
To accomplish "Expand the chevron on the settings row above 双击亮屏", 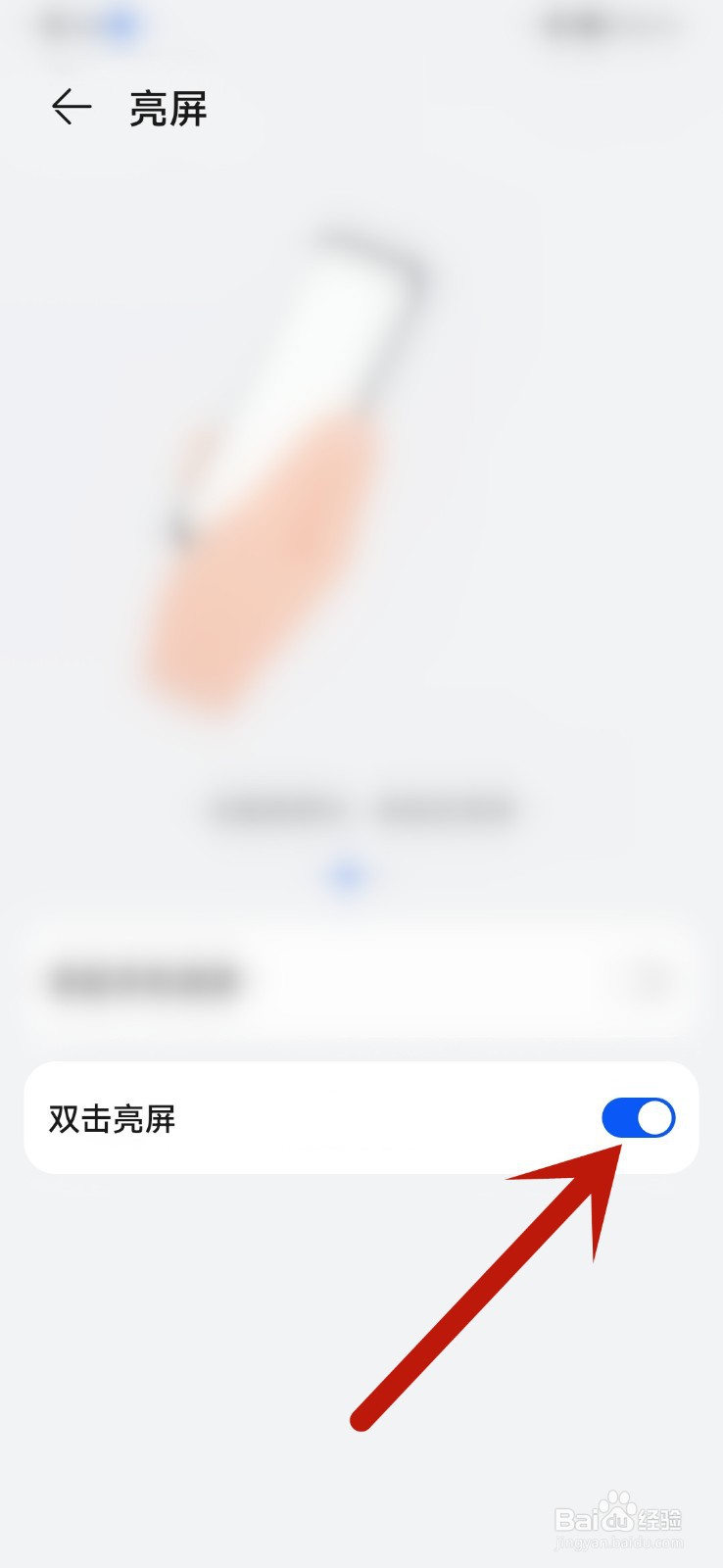I will 654,982.
